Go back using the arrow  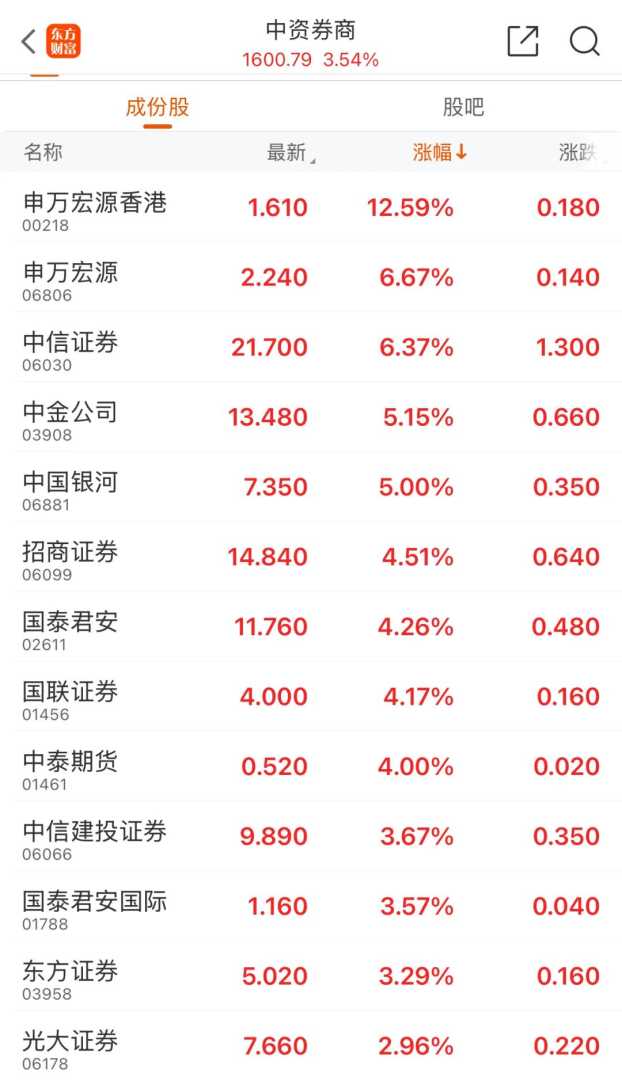click(x=28, y=42)
